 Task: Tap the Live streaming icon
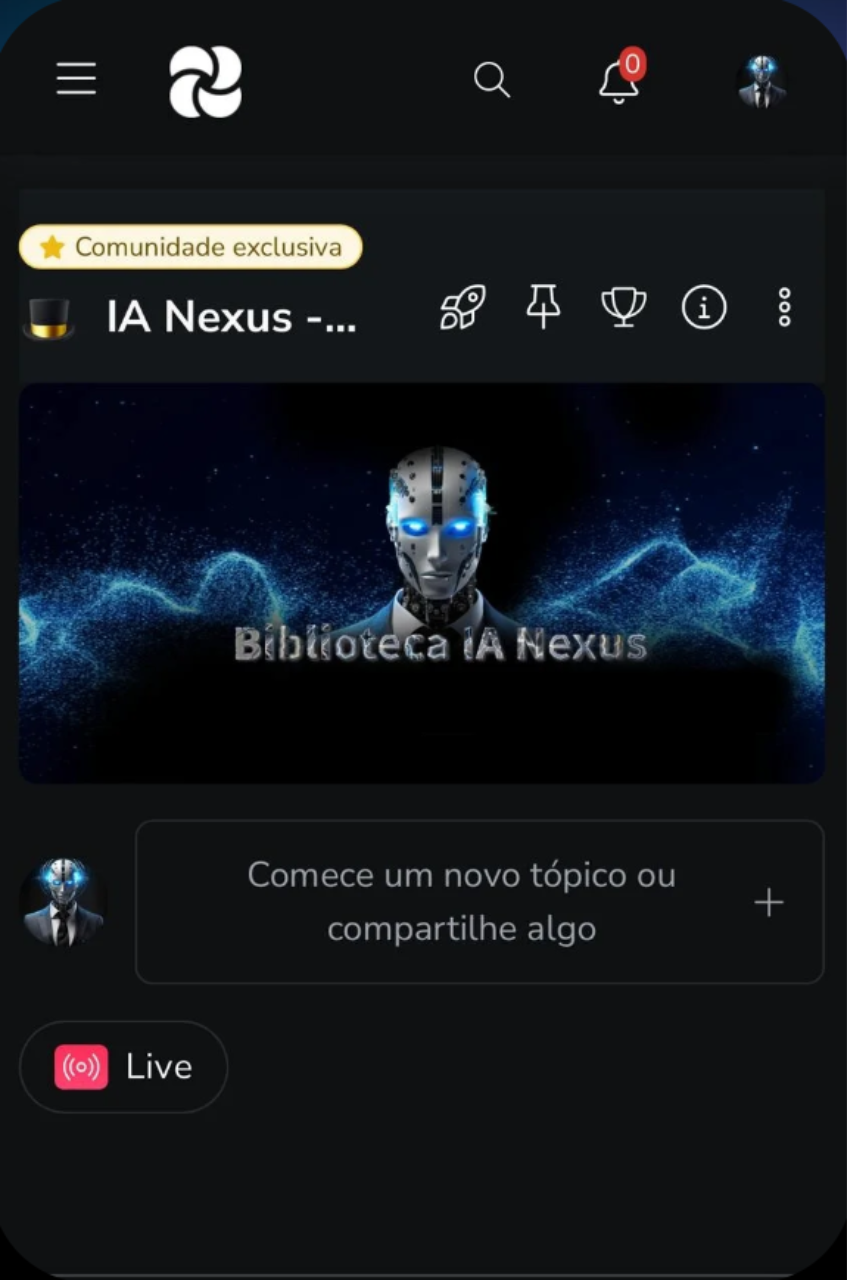tap(80, 1066)
